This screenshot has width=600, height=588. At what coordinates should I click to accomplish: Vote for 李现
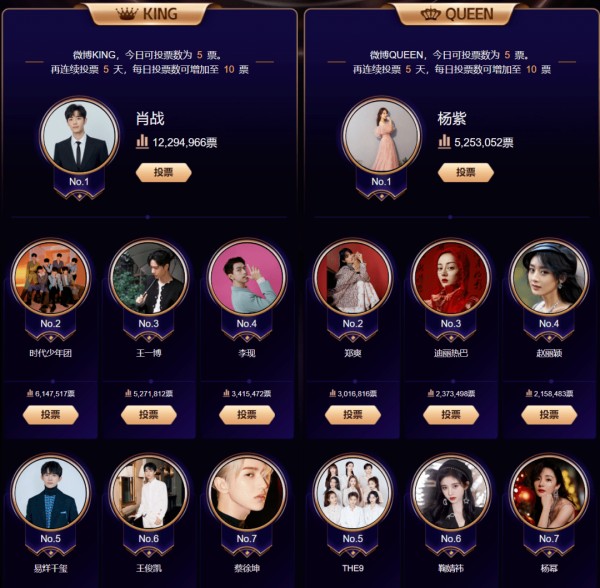[246, 414]
